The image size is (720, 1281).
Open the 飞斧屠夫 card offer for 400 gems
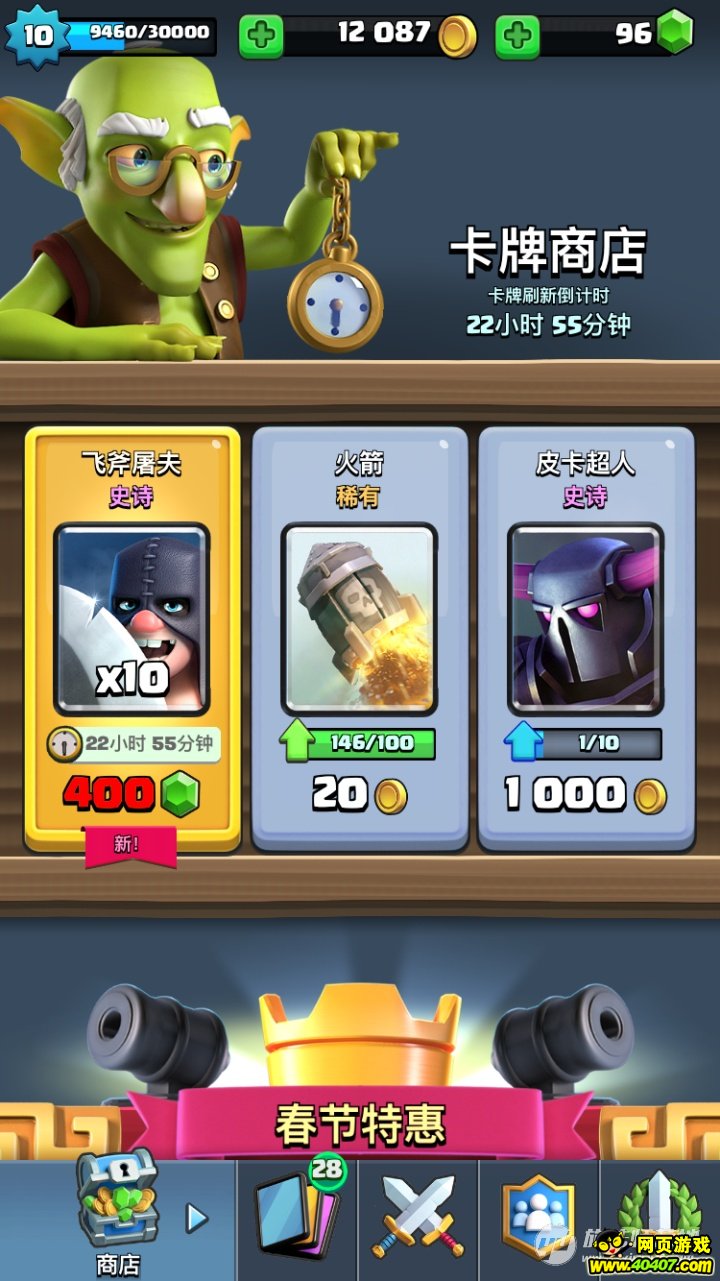pos(132,640)
